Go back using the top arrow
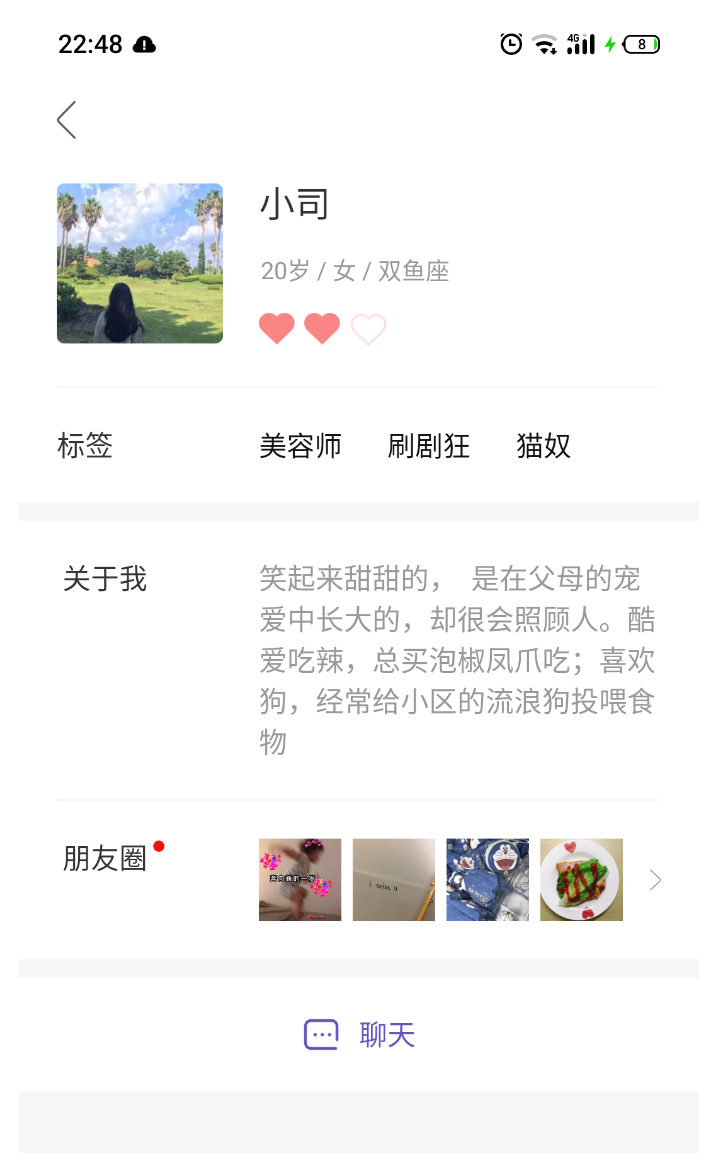716x1153 pixels. point(67,120)
